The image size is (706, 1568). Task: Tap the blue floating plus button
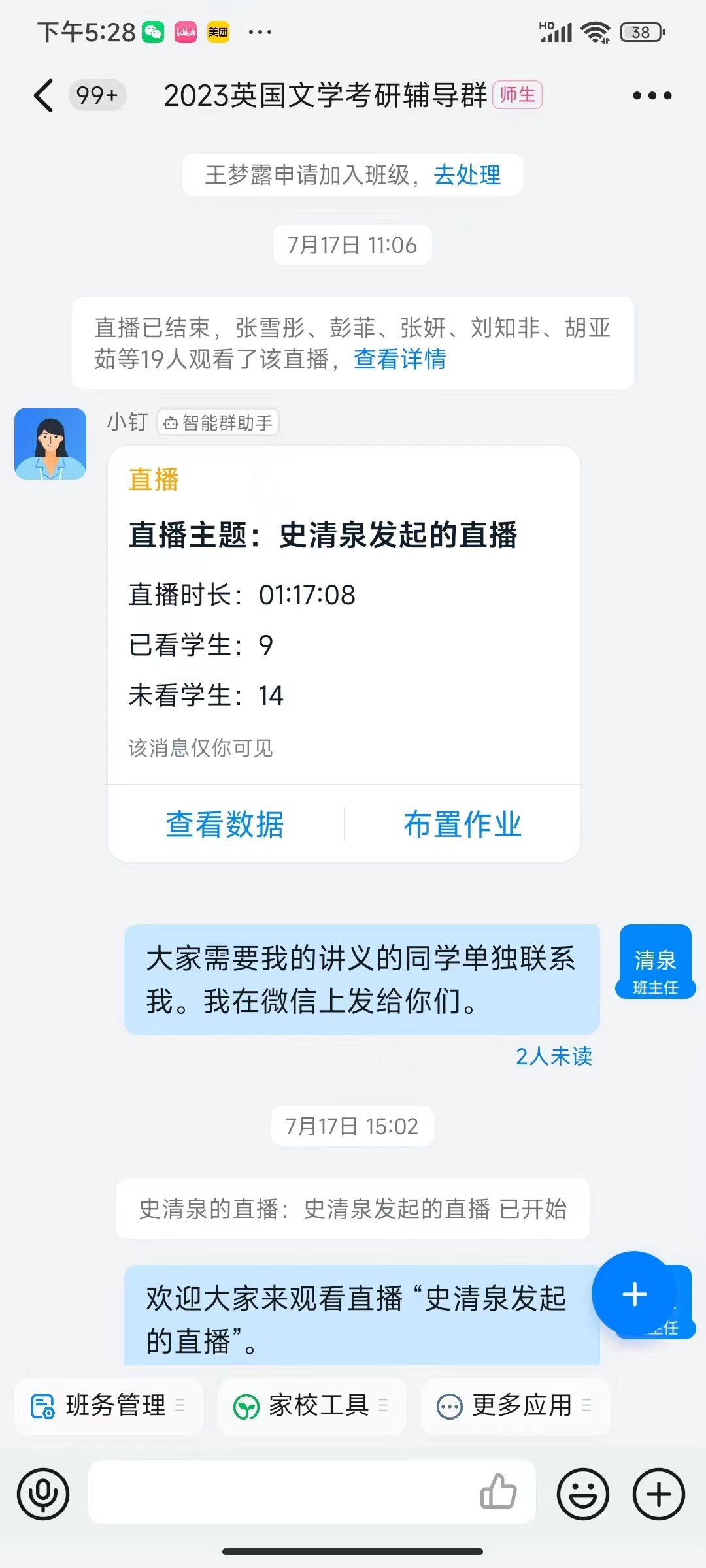(633, 1294)
